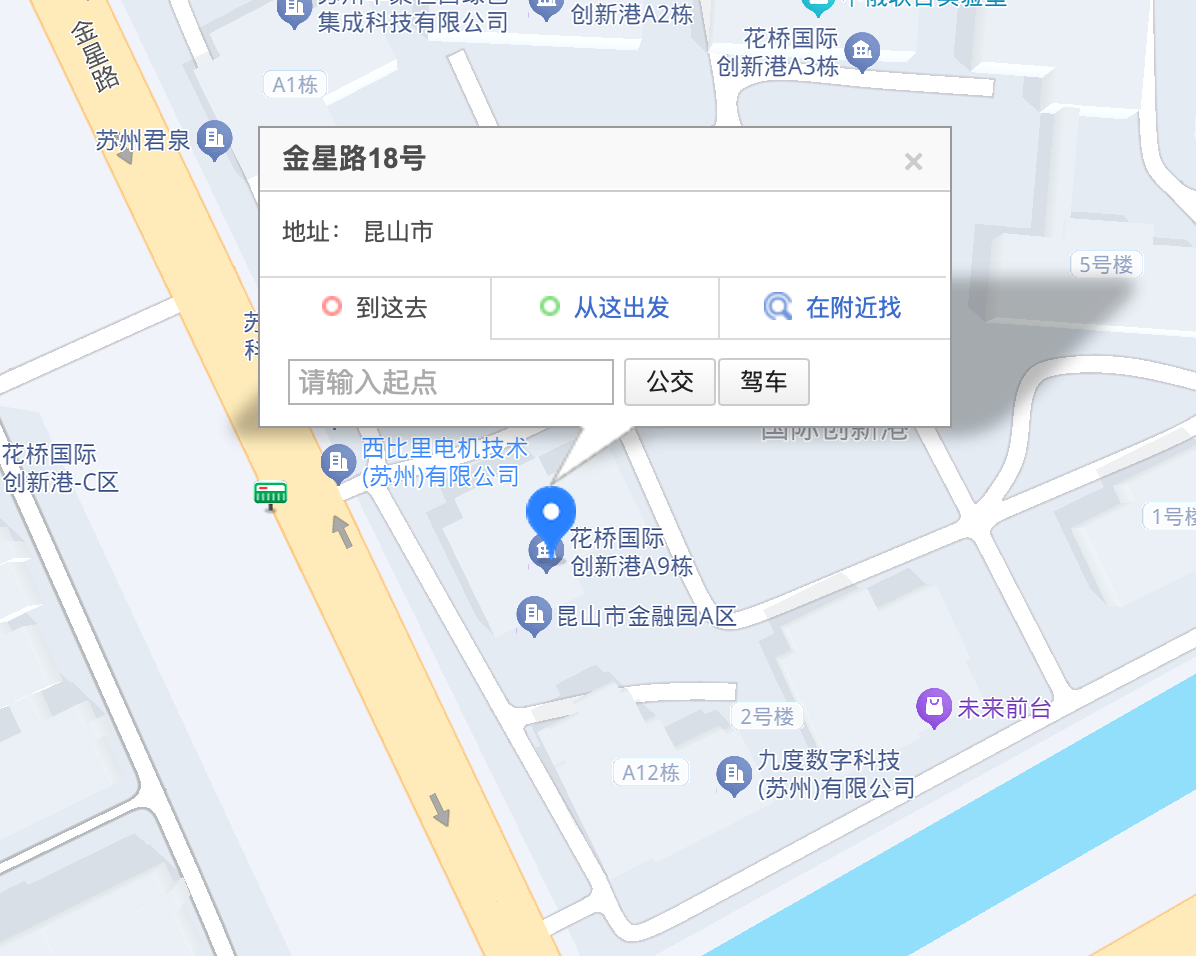Open the 花桥国际创新港A3栋 marker
The width and height of the screenshot is (1196, 956).
click(x=862, y=52)
